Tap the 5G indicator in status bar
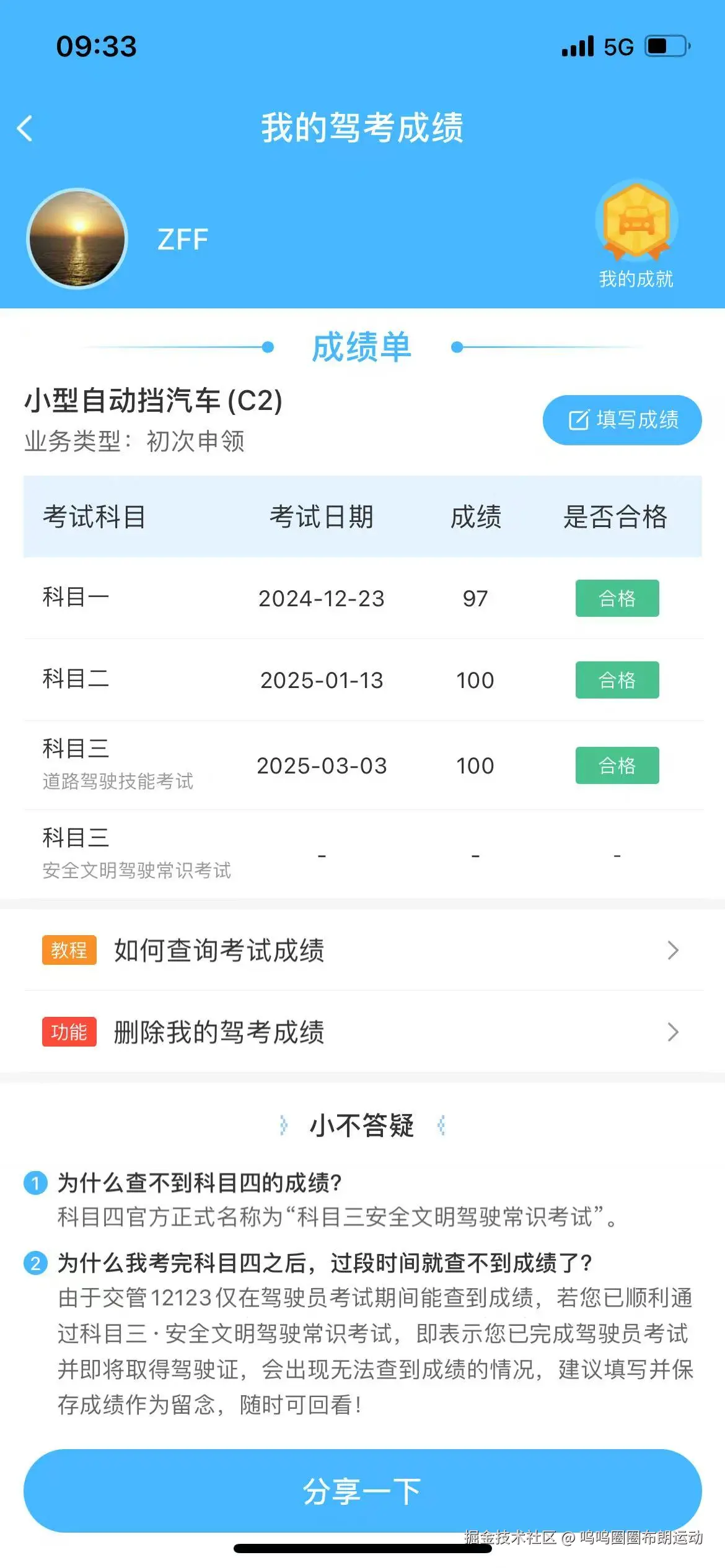This screenshot has height=1568, width=725. point(618,45)
